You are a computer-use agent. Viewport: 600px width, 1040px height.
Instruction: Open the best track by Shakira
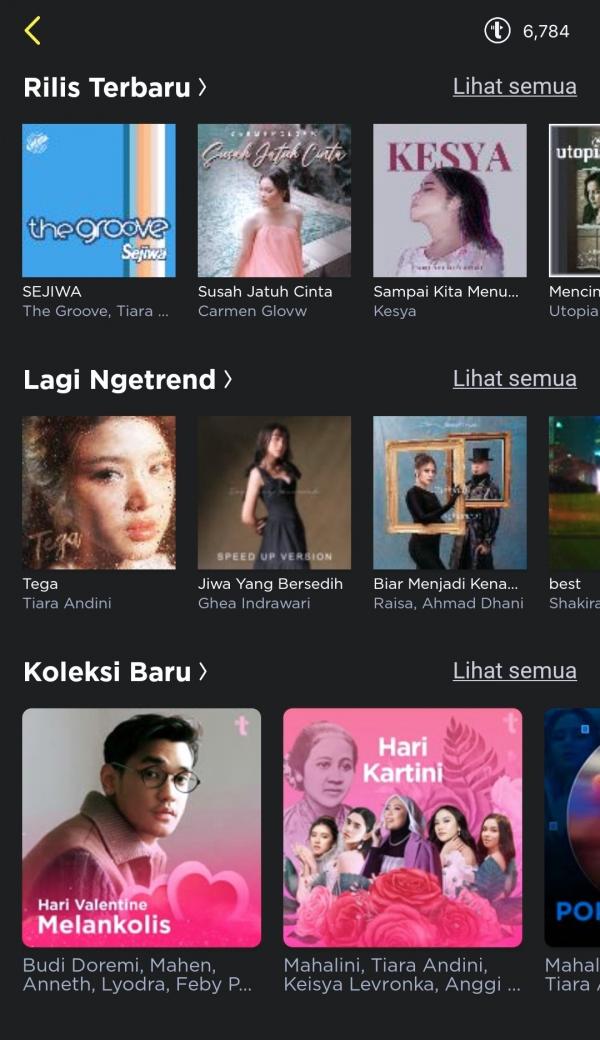(575, 493)
